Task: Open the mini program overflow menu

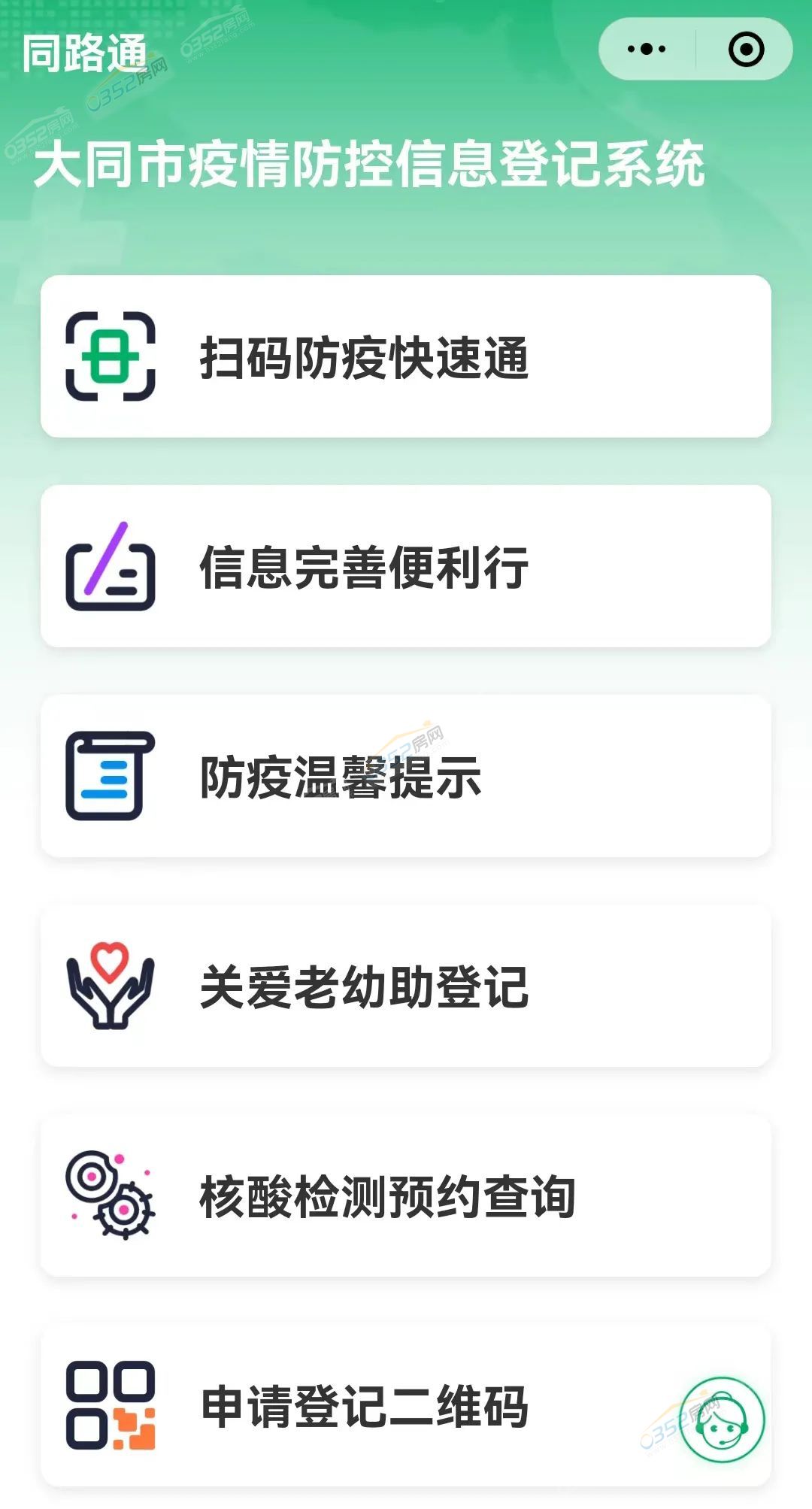Action: (647, 50)
